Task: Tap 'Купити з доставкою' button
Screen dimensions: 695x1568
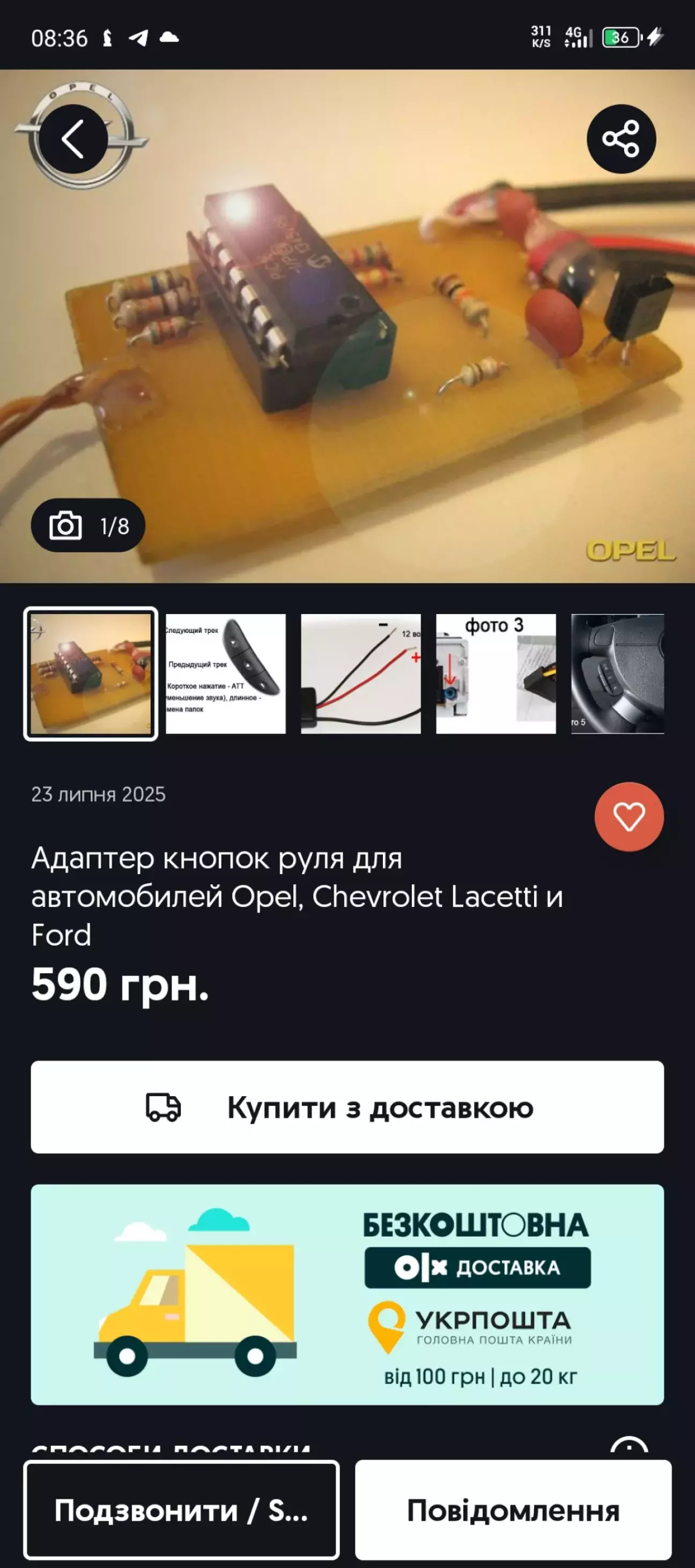Action: (347, 1107)
